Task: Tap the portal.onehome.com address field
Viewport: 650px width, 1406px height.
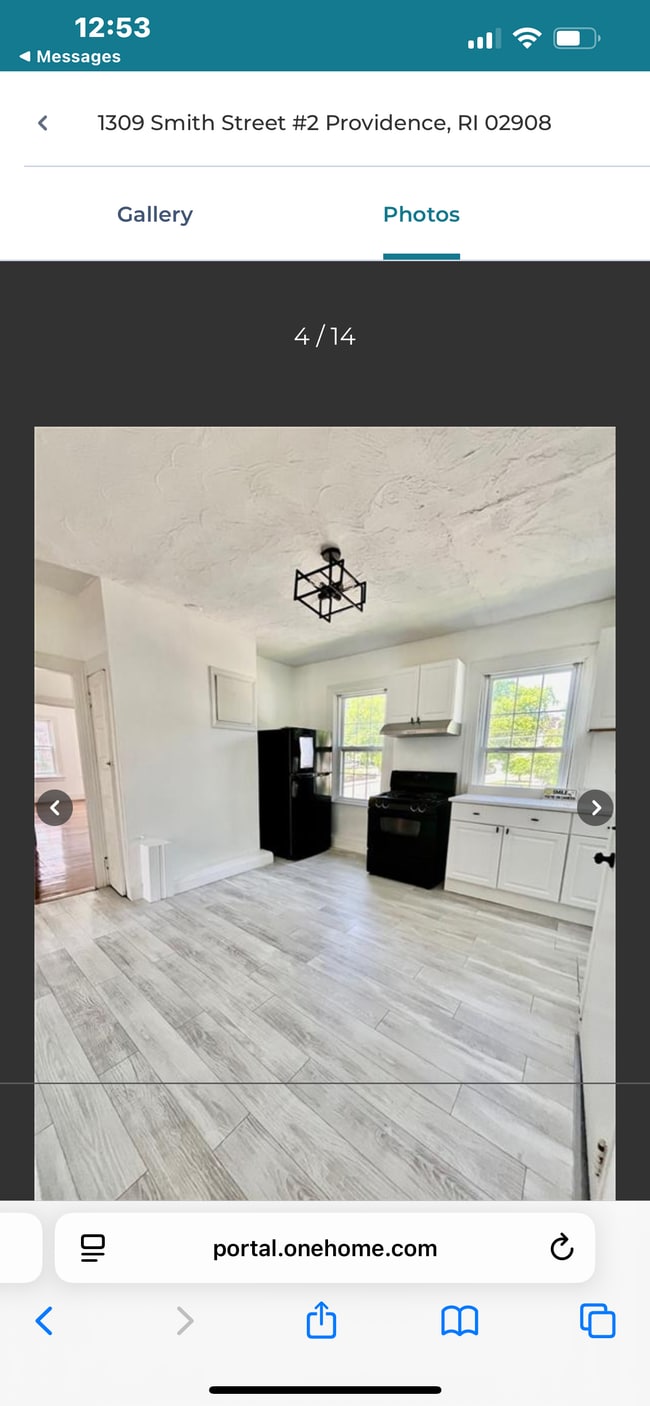Action: (325, 1248)
